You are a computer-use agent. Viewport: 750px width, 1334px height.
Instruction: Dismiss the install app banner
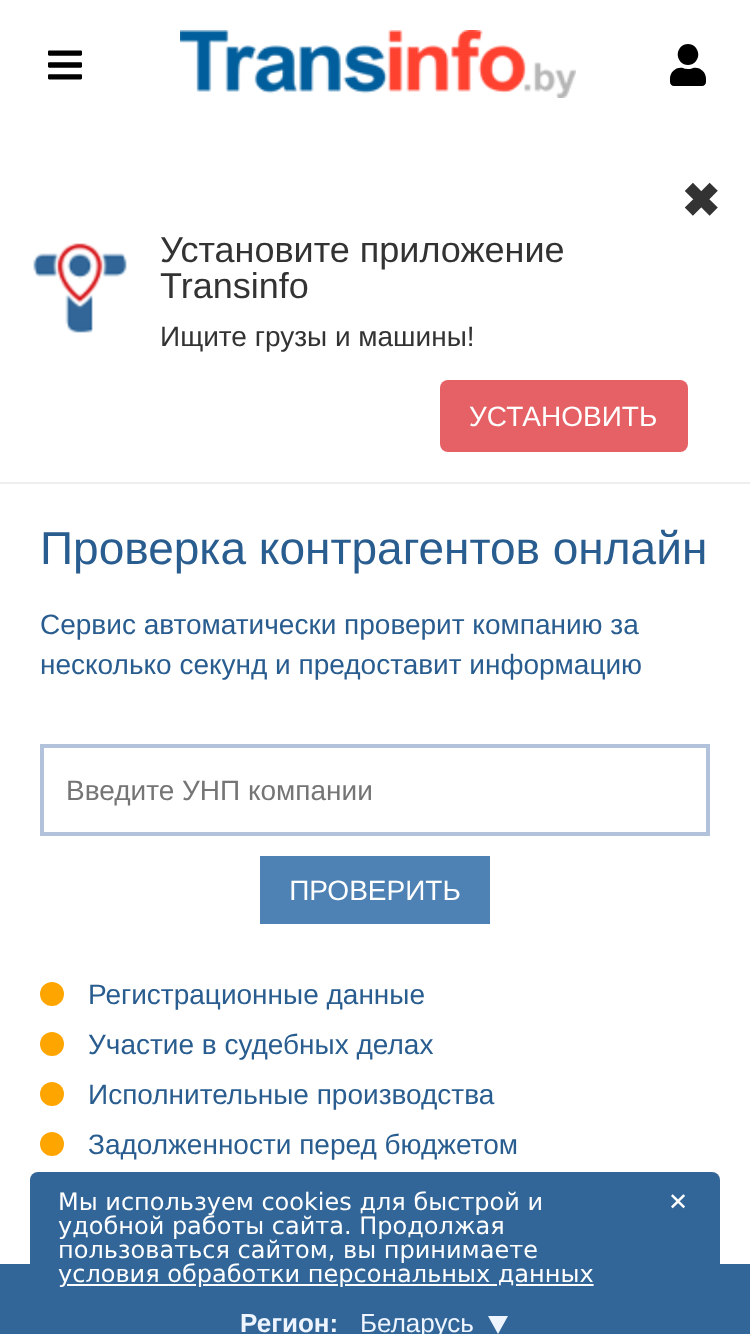point(701,200)
